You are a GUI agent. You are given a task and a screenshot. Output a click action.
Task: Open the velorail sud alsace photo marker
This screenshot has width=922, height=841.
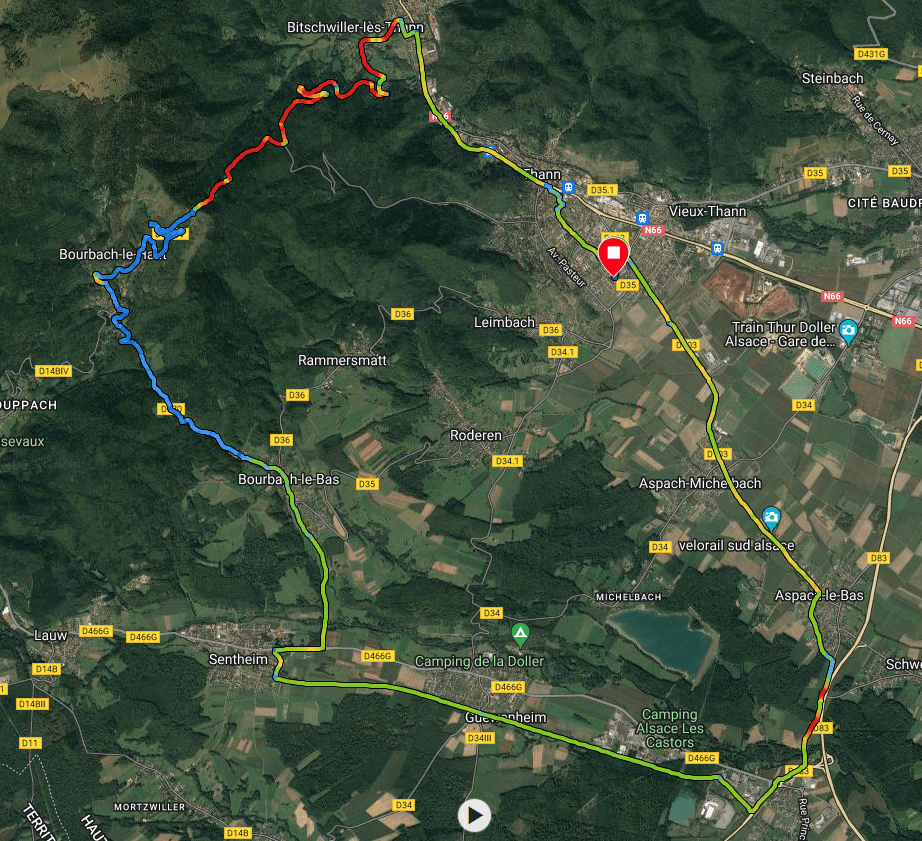click(771, 517)
